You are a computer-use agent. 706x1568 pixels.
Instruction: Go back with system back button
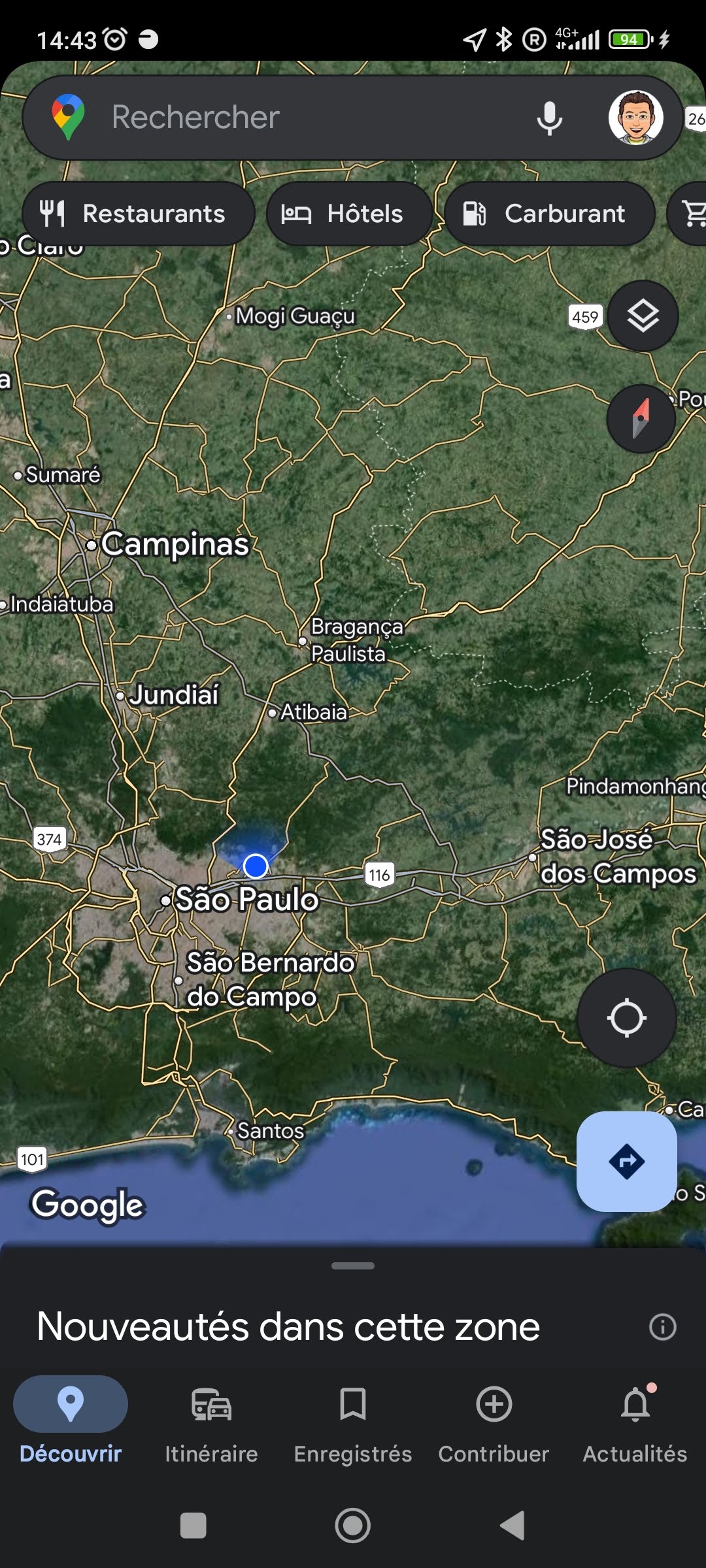[512, 1526]
